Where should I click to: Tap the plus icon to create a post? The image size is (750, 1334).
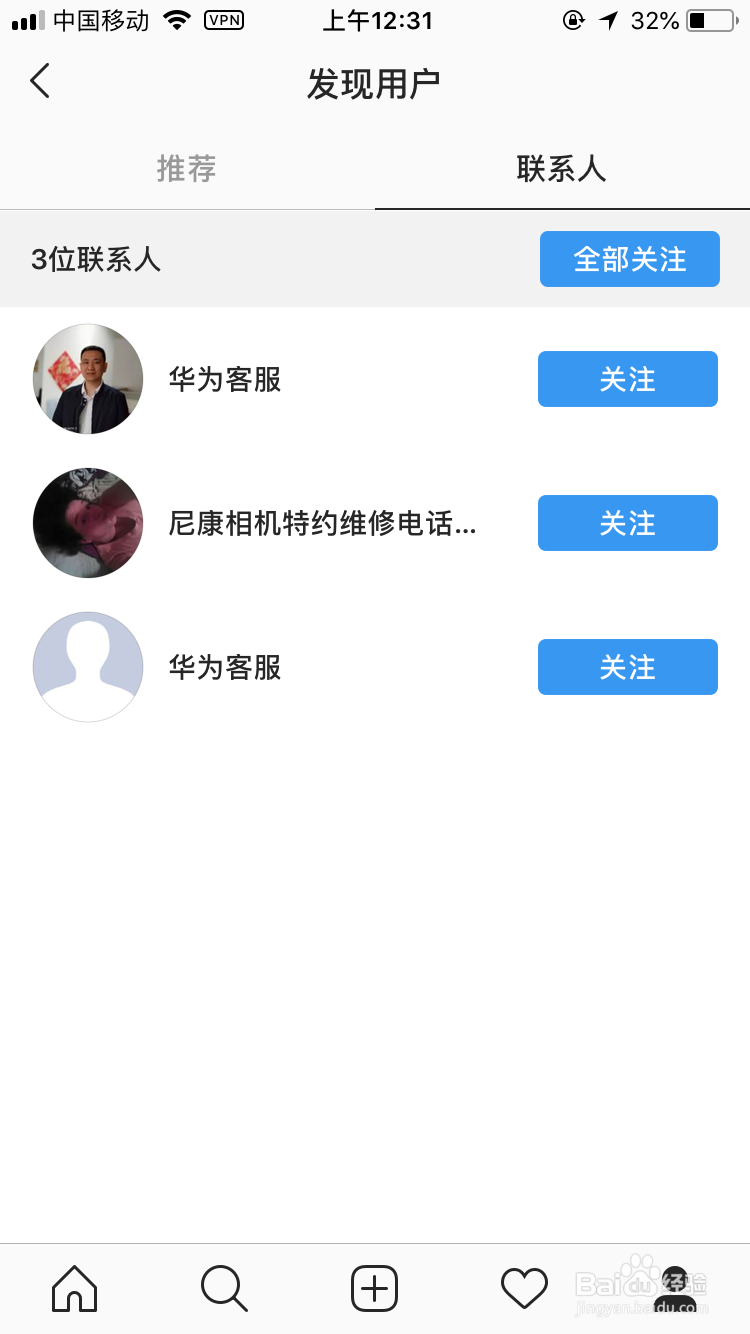(373, 1289)
